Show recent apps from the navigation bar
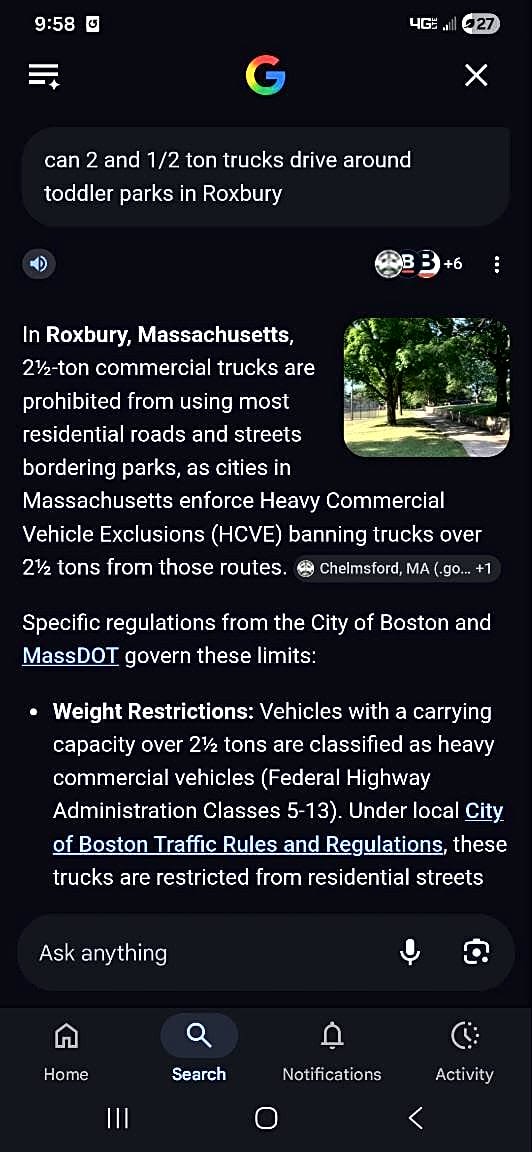Viewport: 532px width, 1152px height. [x=118, y=1118]
